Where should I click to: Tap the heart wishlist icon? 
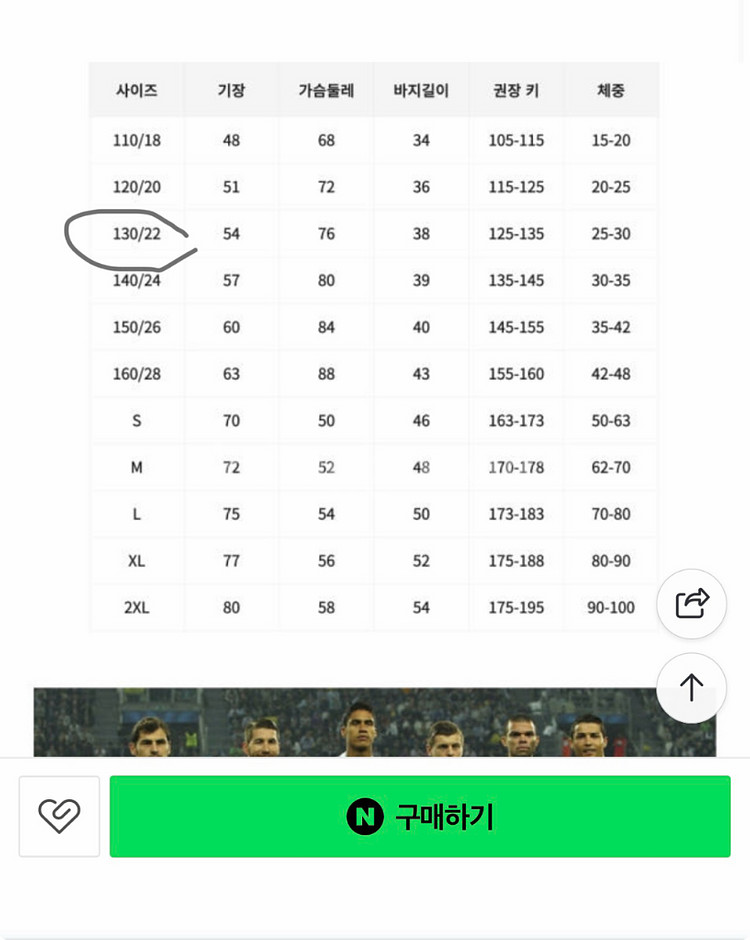click(x=58, y=816)
